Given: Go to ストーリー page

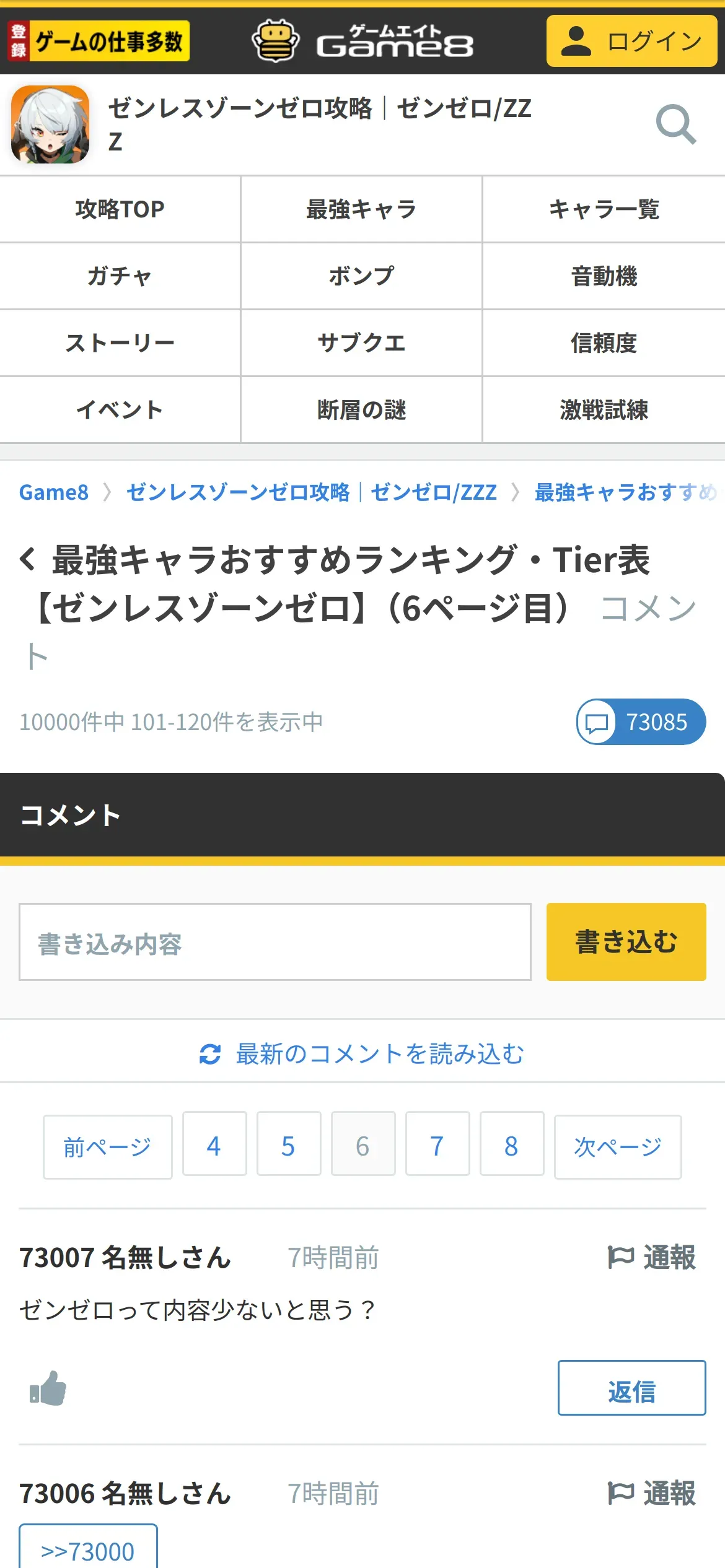Looking at the screenshot, I should click(120, 343).
